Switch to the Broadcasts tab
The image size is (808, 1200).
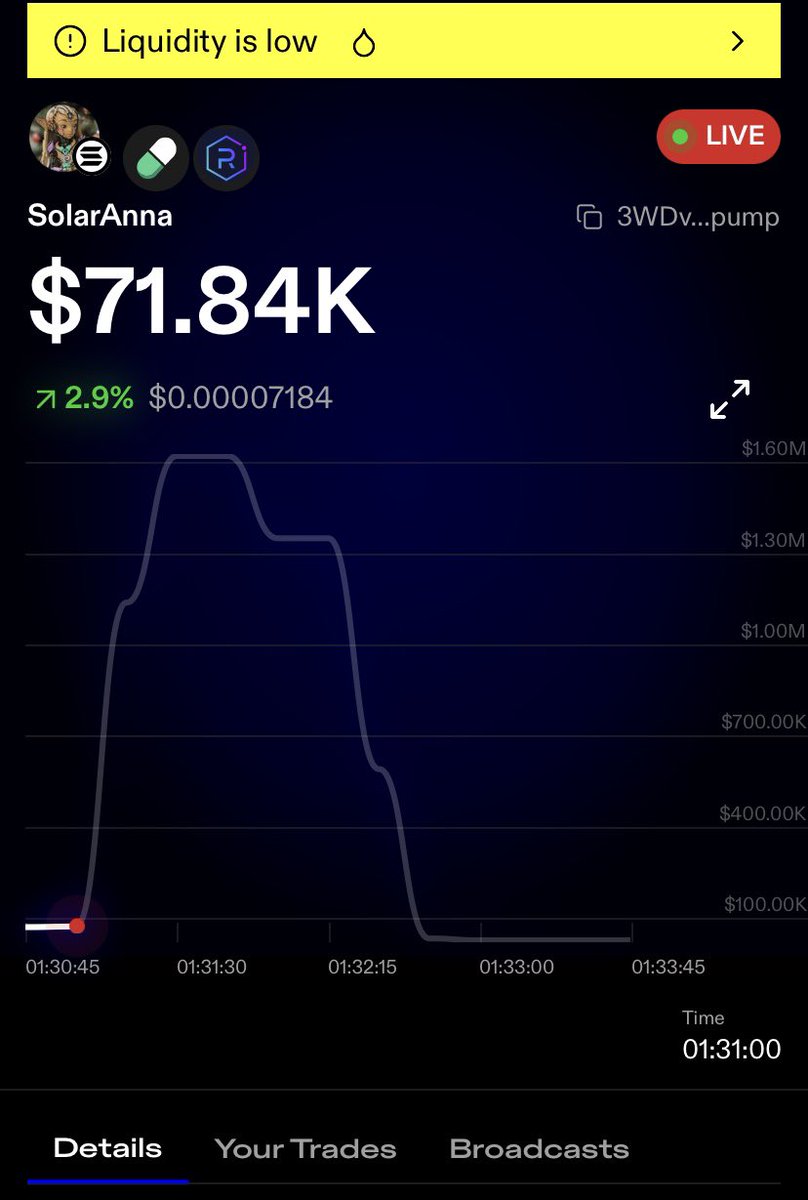[x=539, y=1149]
